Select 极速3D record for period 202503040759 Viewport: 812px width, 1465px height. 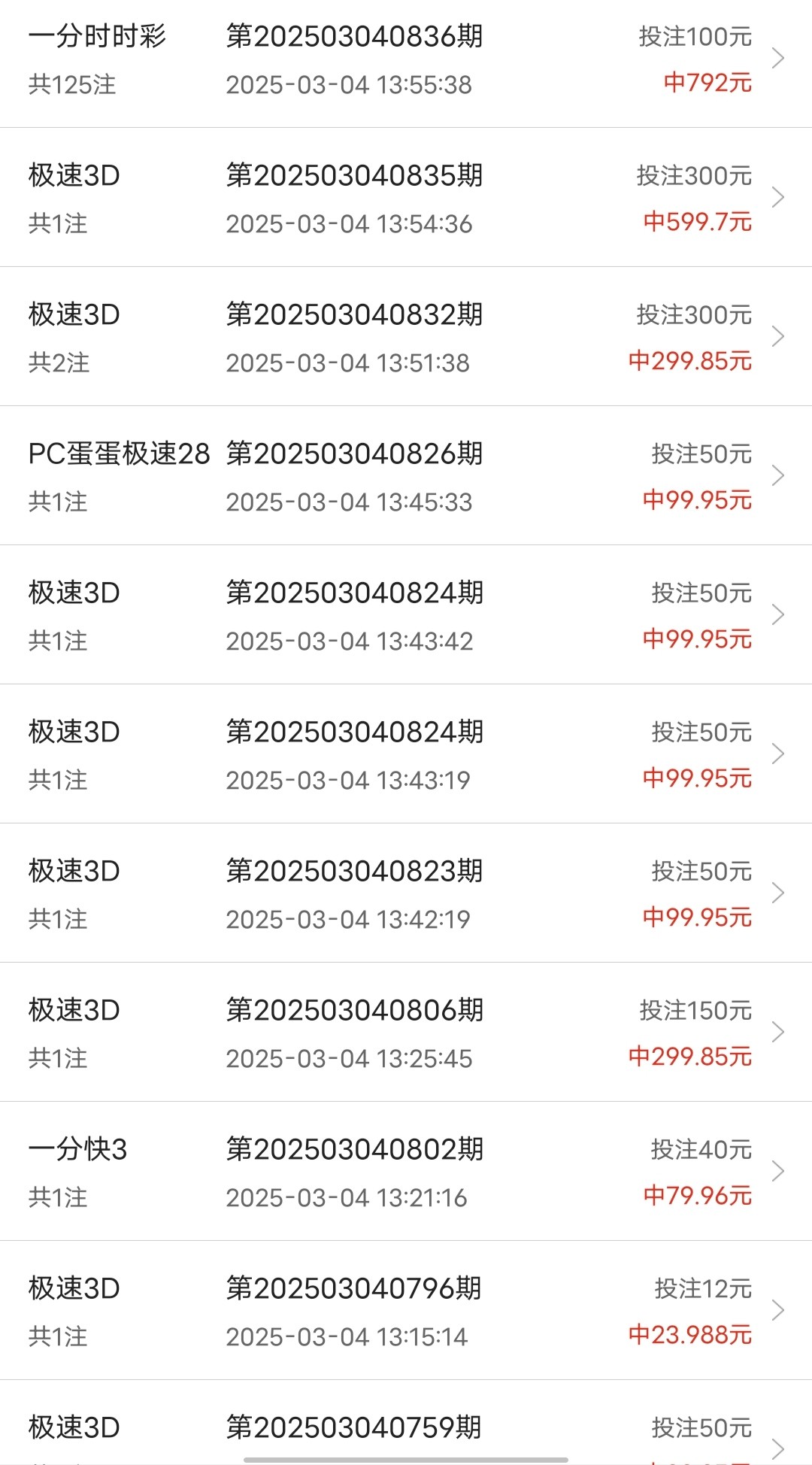[x=406, y=1429]
